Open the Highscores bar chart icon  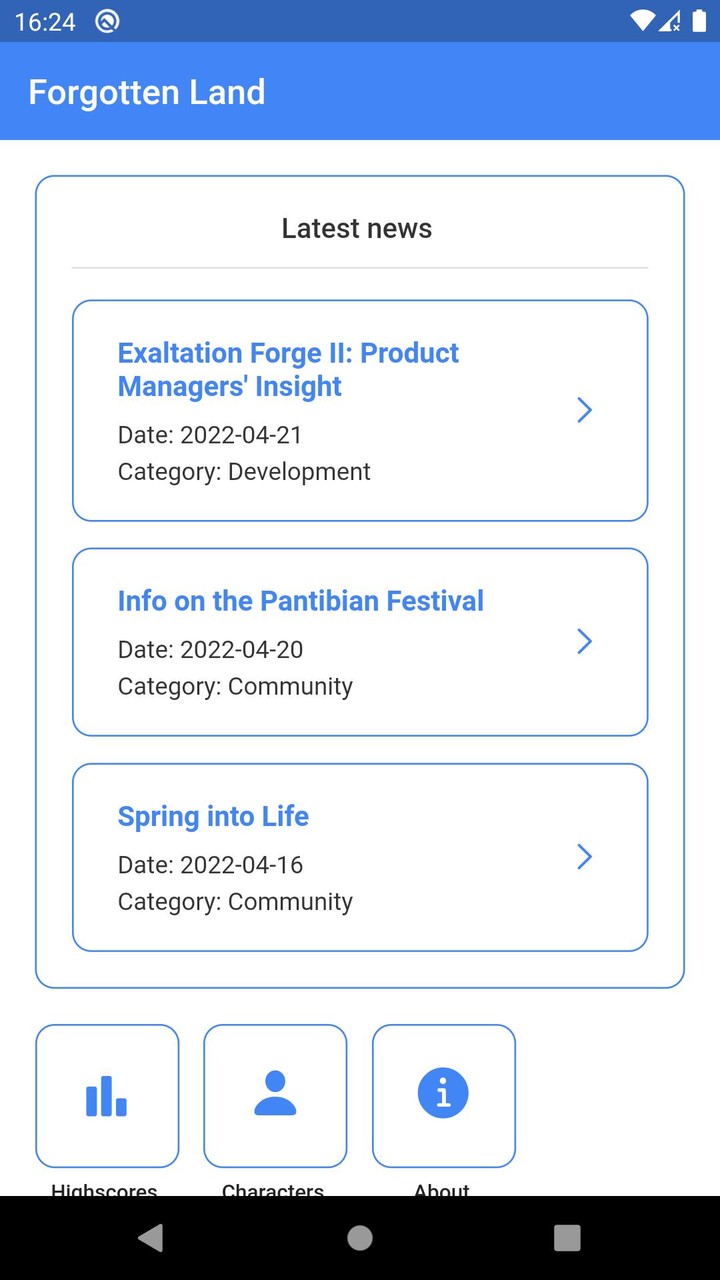107,1095
